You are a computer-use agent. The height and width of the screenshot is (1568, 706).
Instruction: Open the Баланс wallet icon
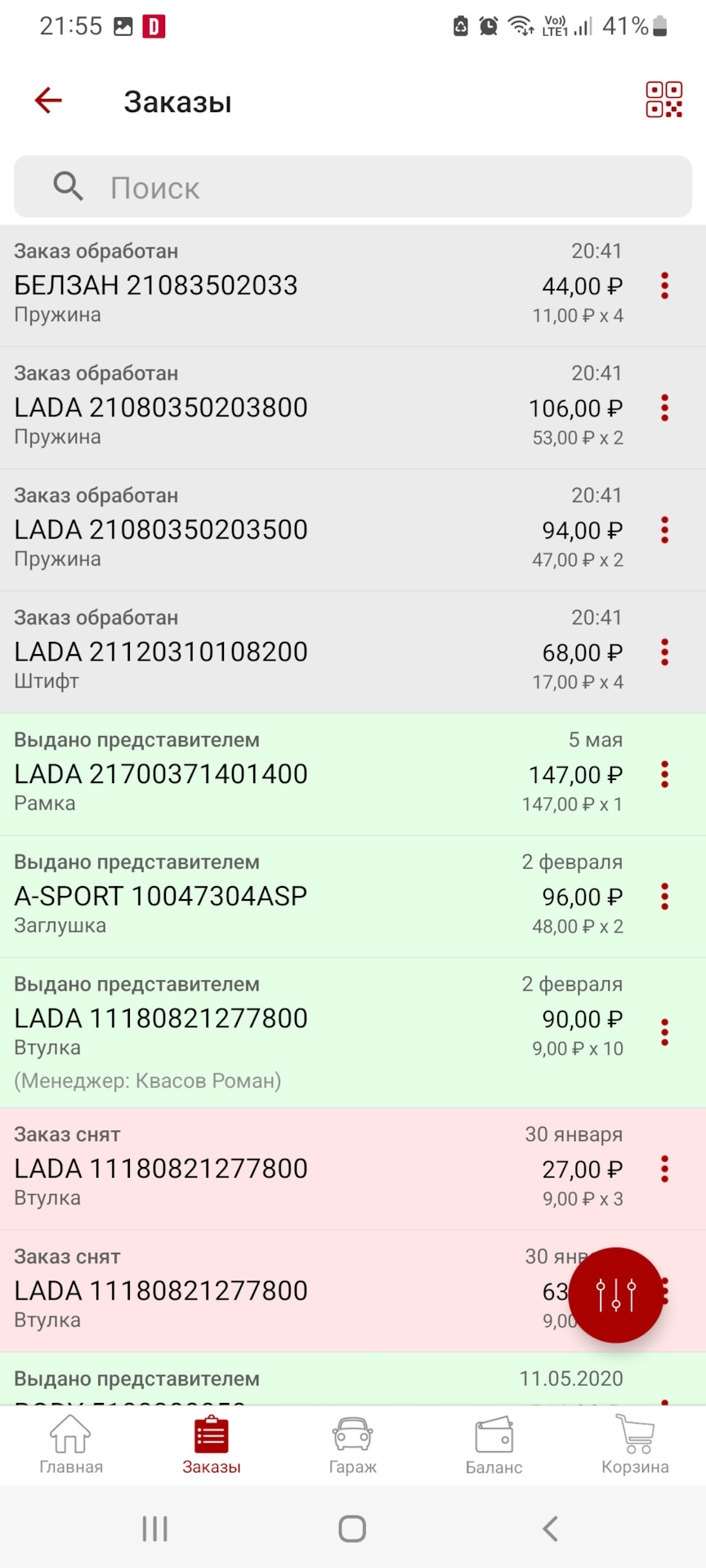(493, 1433)
